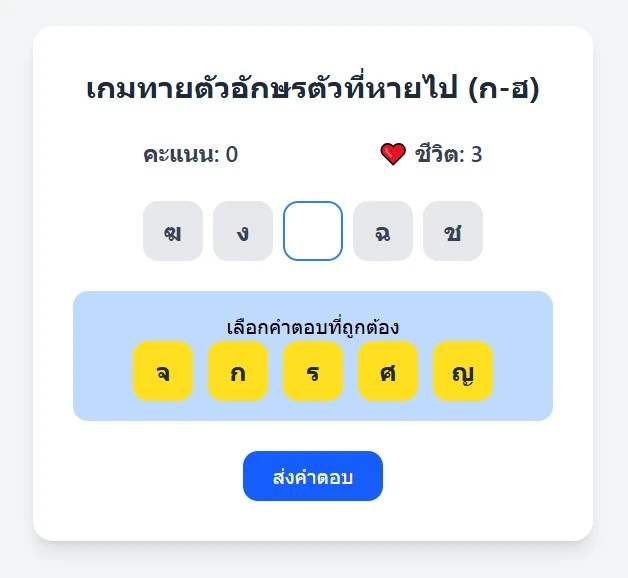The height and width of the screenshot is (578, 628).
Task: Select the answer letter ศ
Action: tap(388, 372)
